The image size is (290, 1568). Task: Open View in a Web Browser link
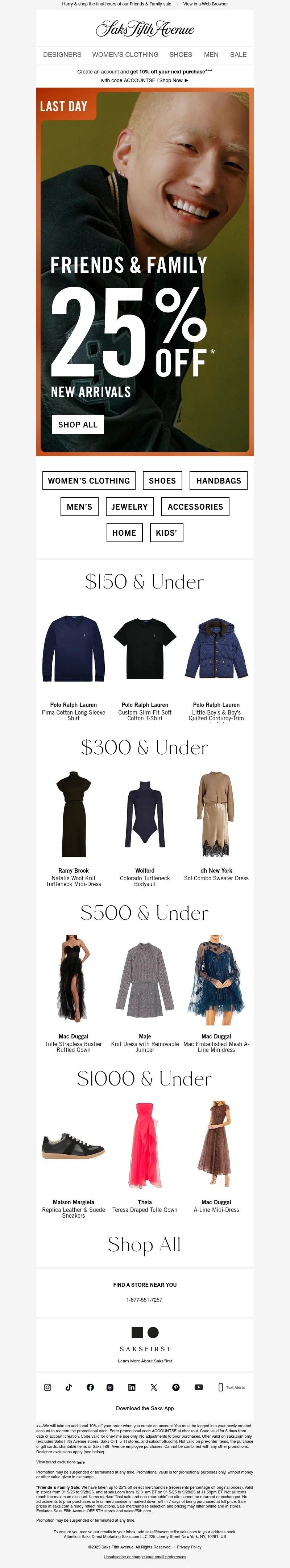205,4
